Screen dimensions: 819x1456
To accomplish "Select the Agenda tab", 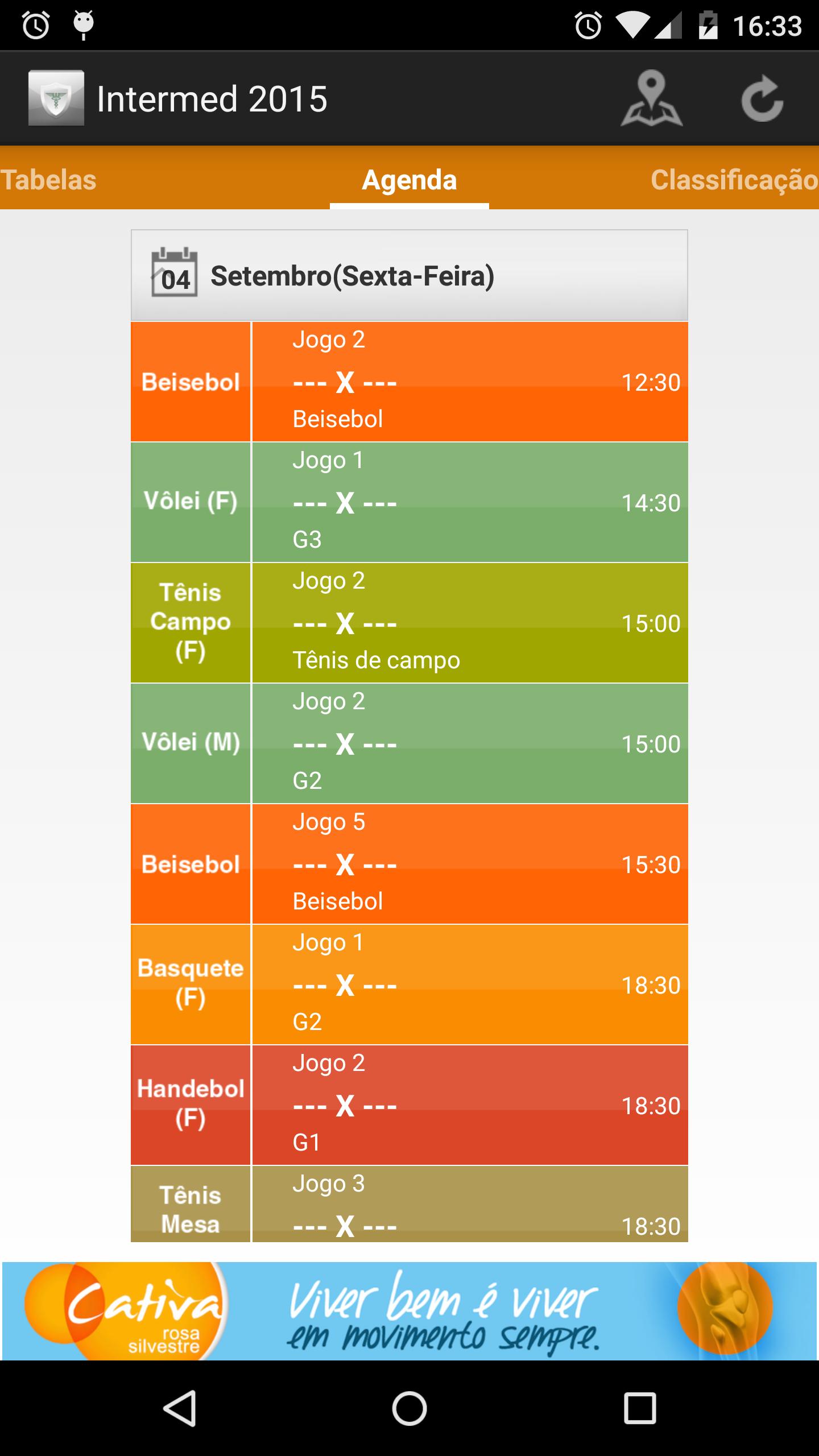I will pos(409,180).
